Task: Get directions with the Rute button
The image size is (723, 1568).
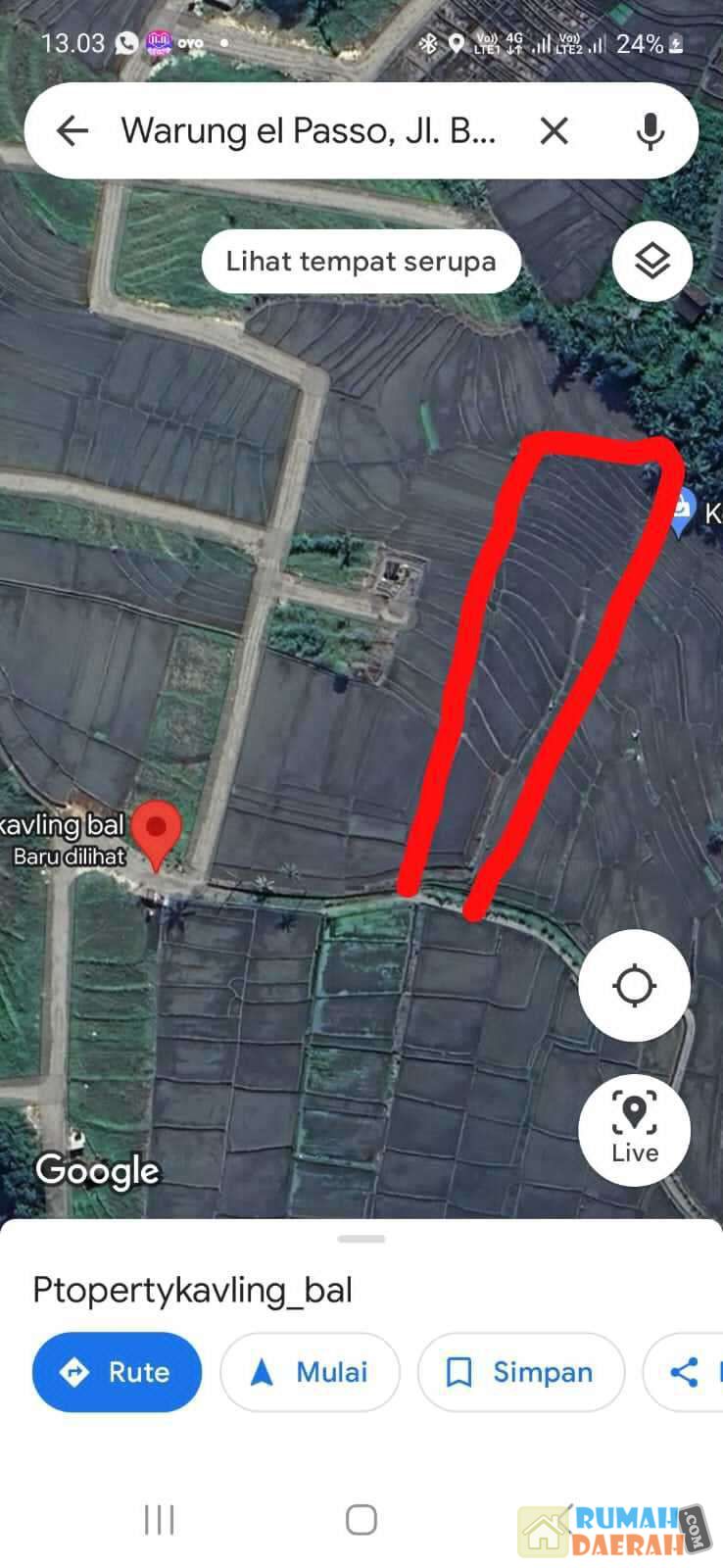Action: (x=117, y=1372)
